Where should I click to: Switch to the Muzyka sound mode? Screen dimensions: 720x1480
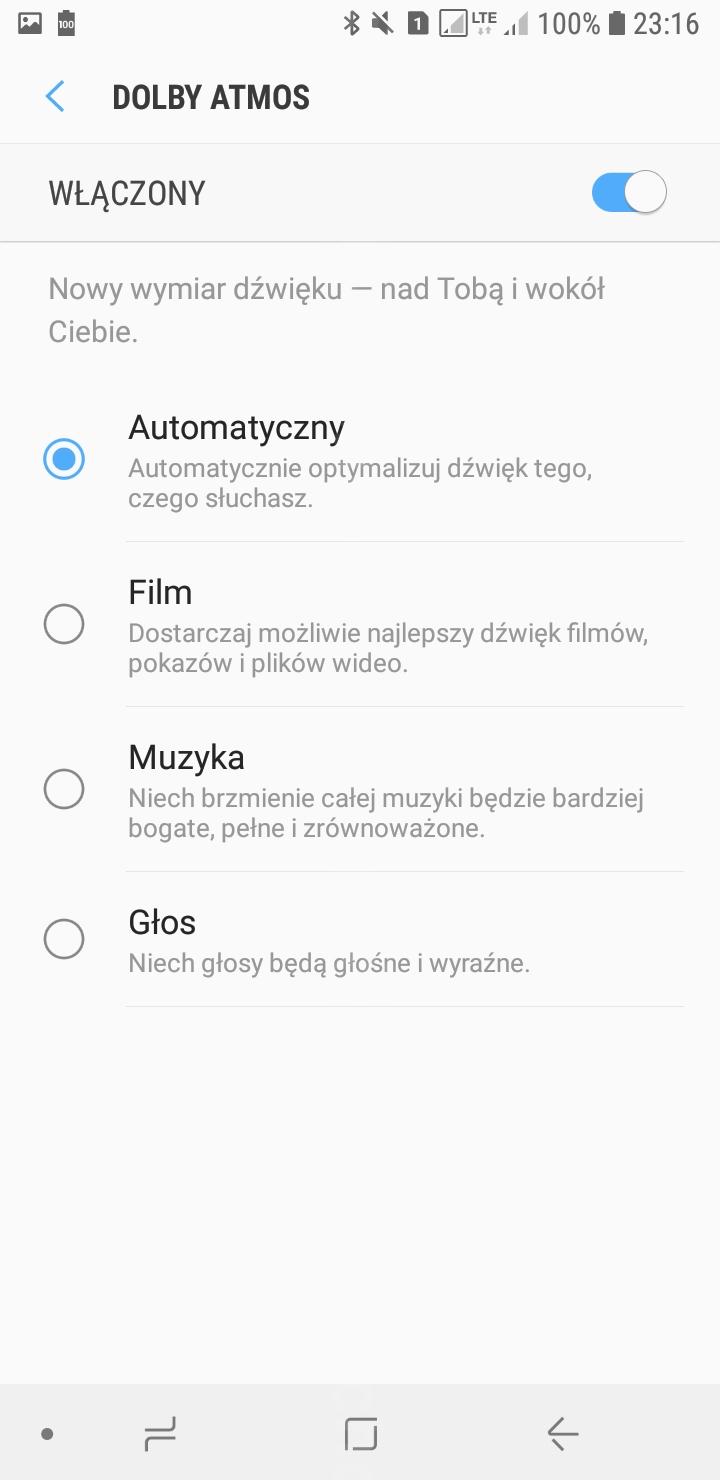tap(360, 790)
